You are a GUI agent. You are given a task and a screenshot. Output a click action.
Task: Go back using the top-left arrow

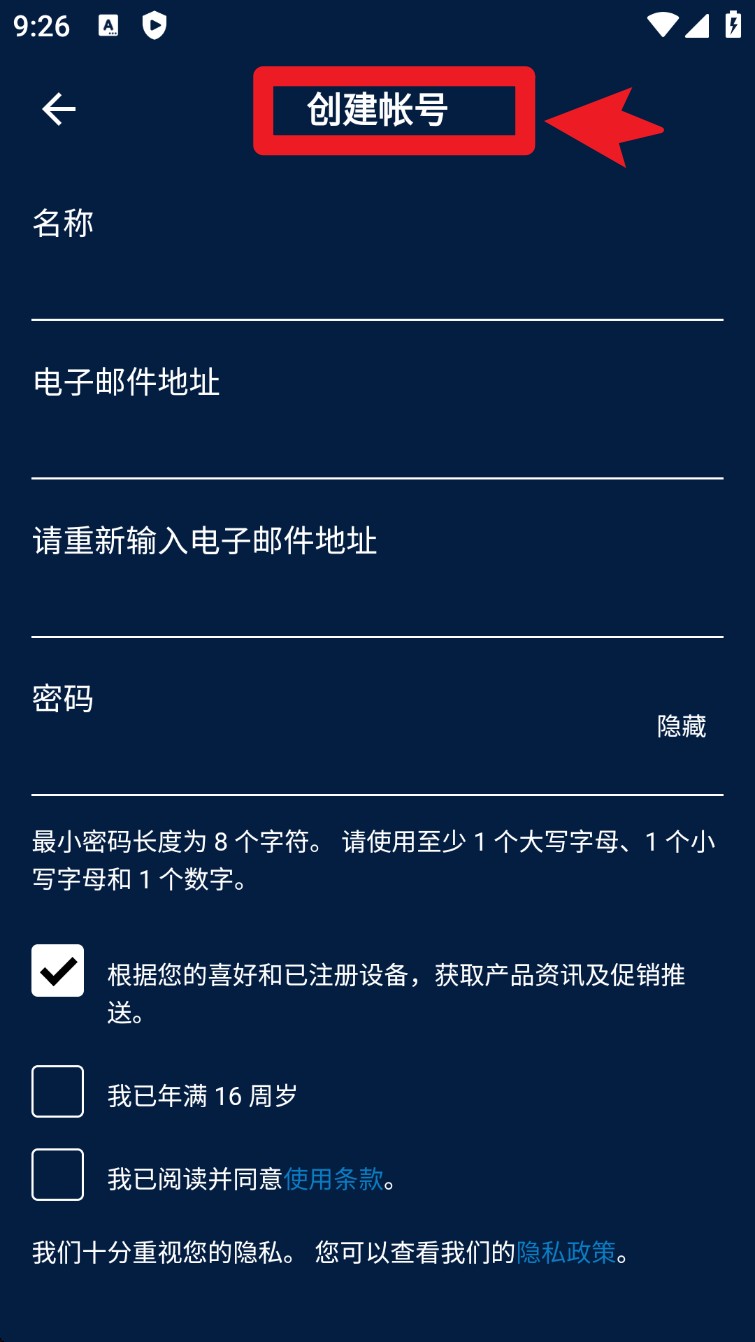coord(59,109)
